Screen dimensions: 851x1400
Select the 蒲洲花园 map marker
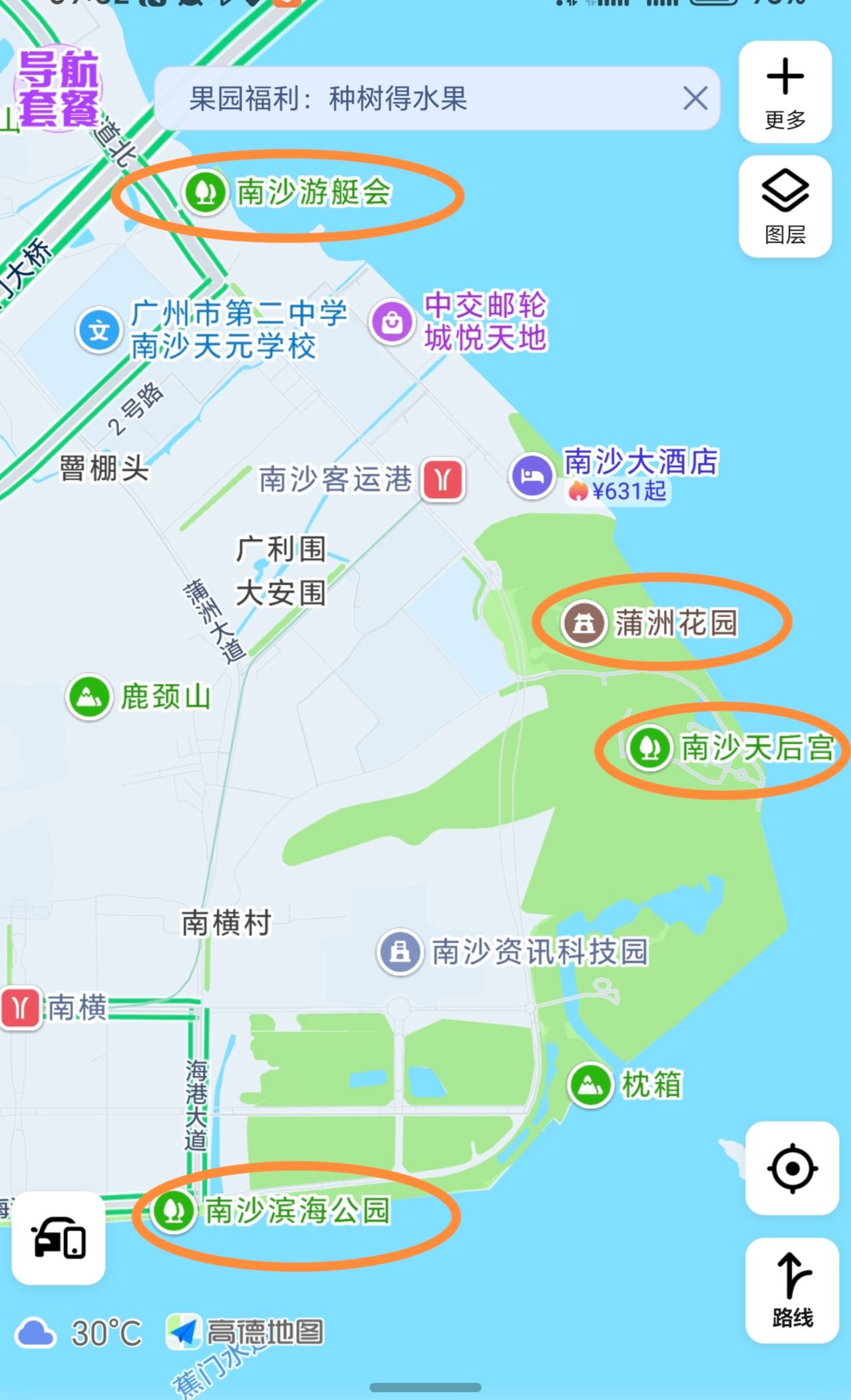(x=584, y=623)
